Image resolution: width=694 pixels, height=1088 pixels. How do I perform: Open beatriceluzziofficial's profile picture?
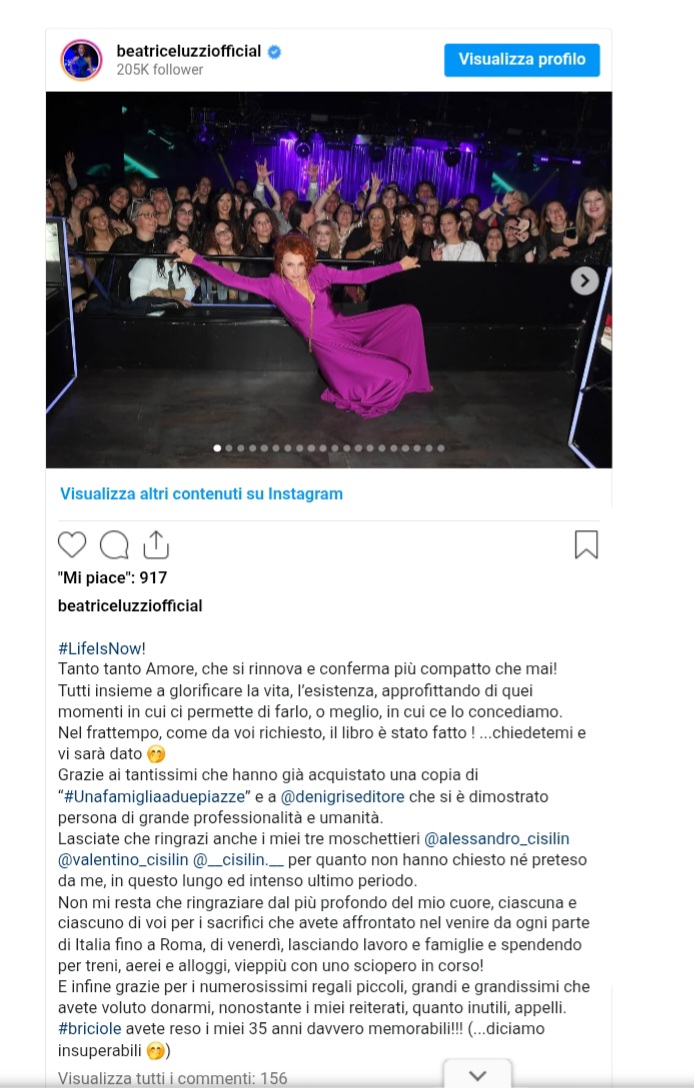[x=81, y=60]
